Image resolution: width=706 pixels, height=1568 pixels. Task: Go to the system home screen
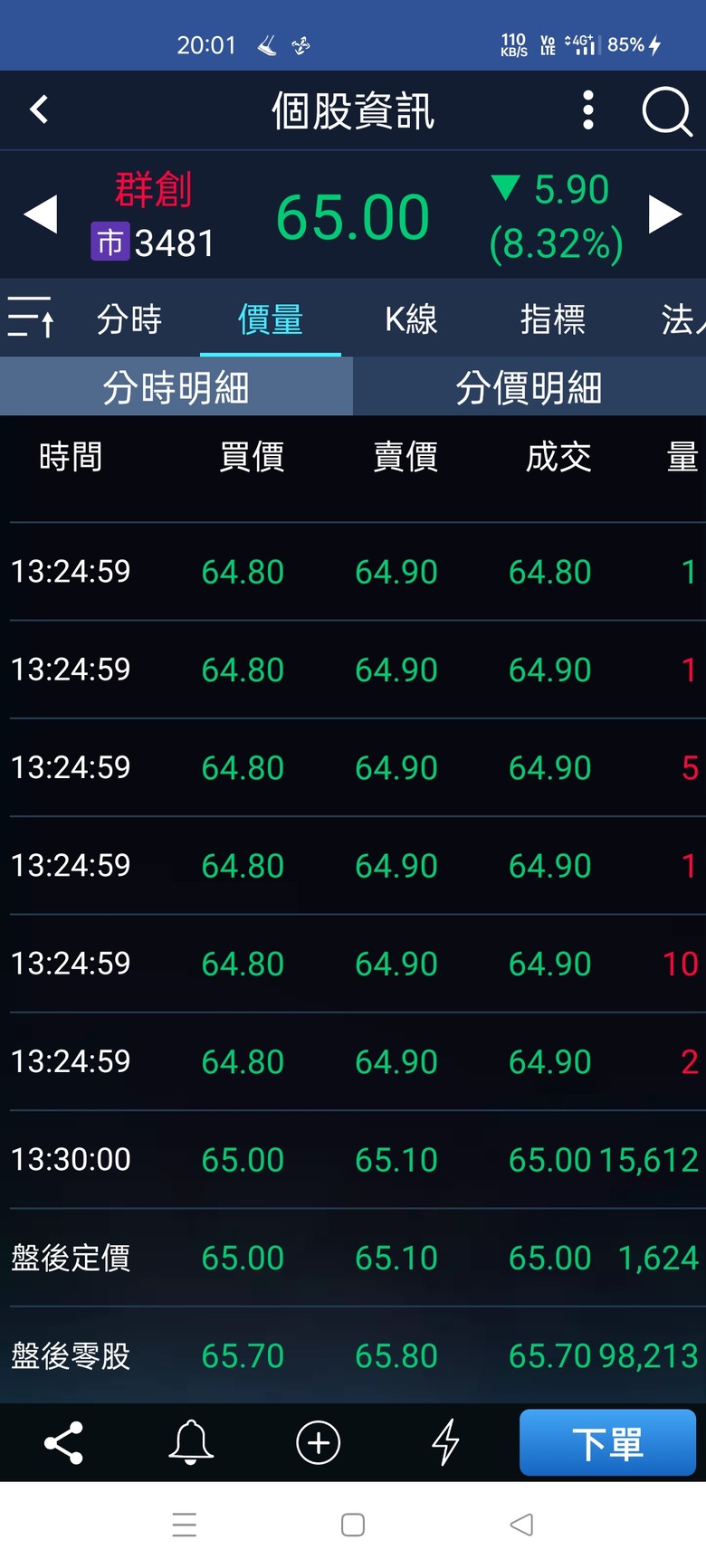click(x=353, y=1525)
